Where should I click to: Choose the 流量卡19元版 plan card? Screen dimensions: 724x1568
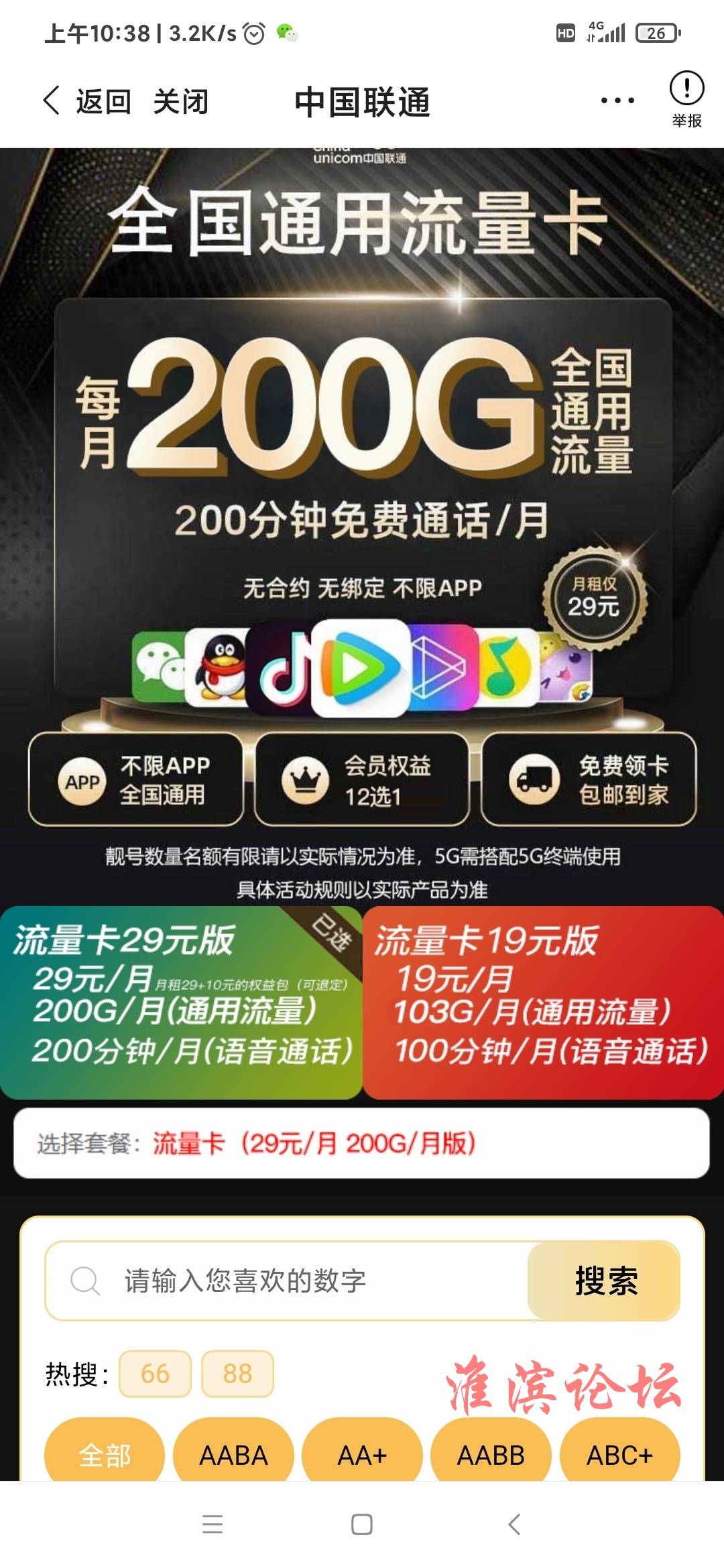coord(543,1002)
